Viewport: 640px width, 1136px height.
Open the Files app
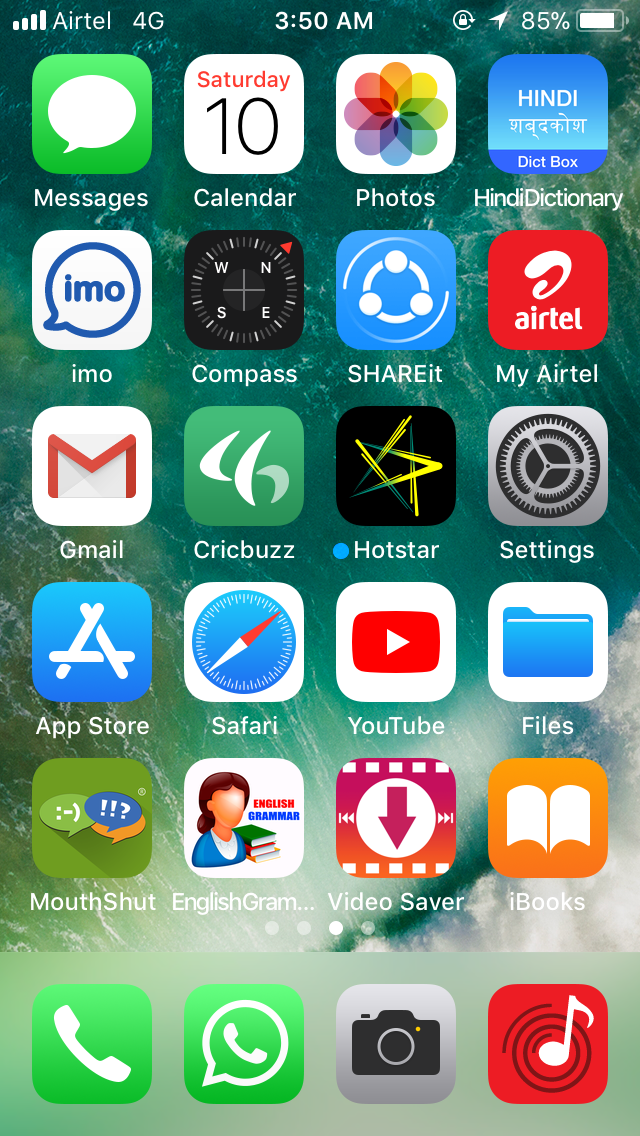(548, 642)
